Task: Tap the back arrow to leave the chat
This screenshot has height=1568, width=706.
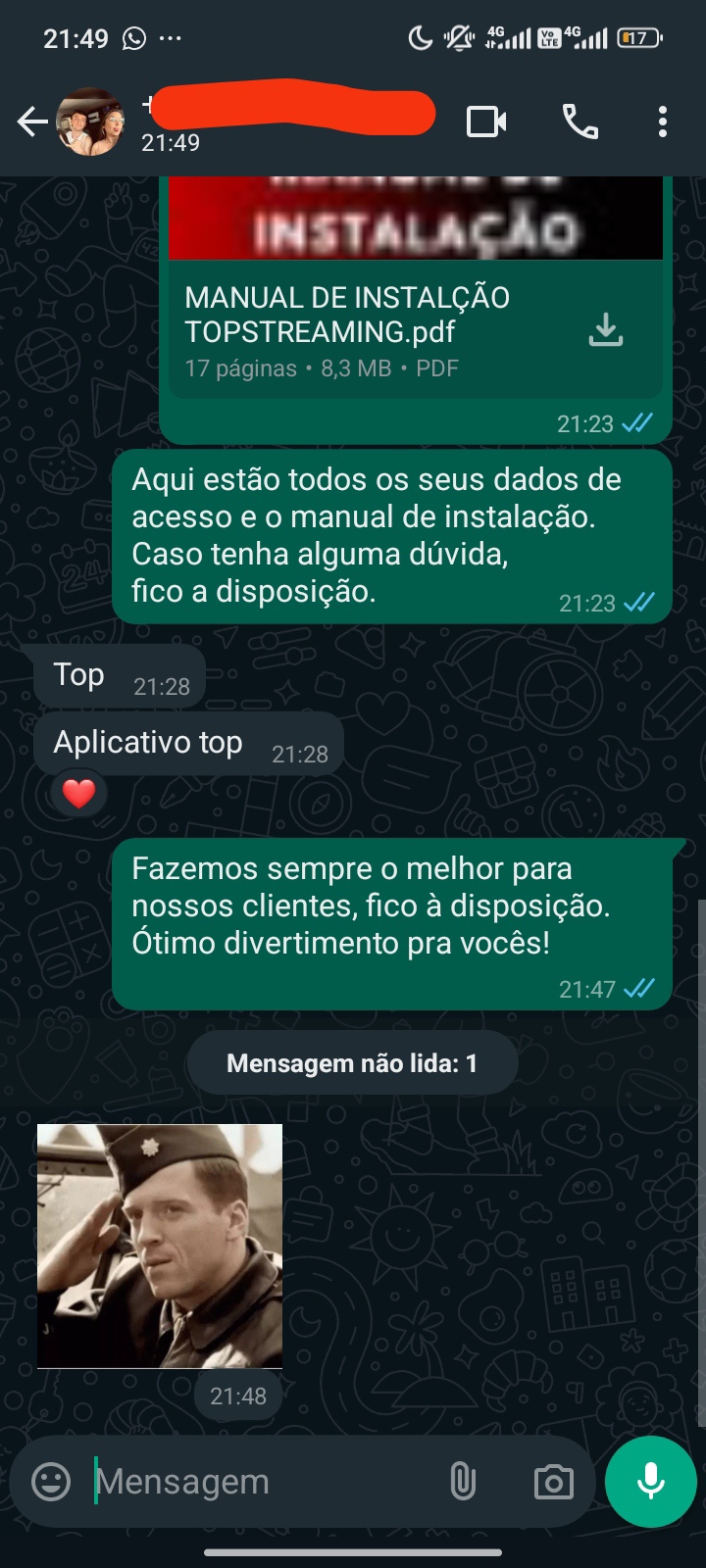Action: point(31,122)
